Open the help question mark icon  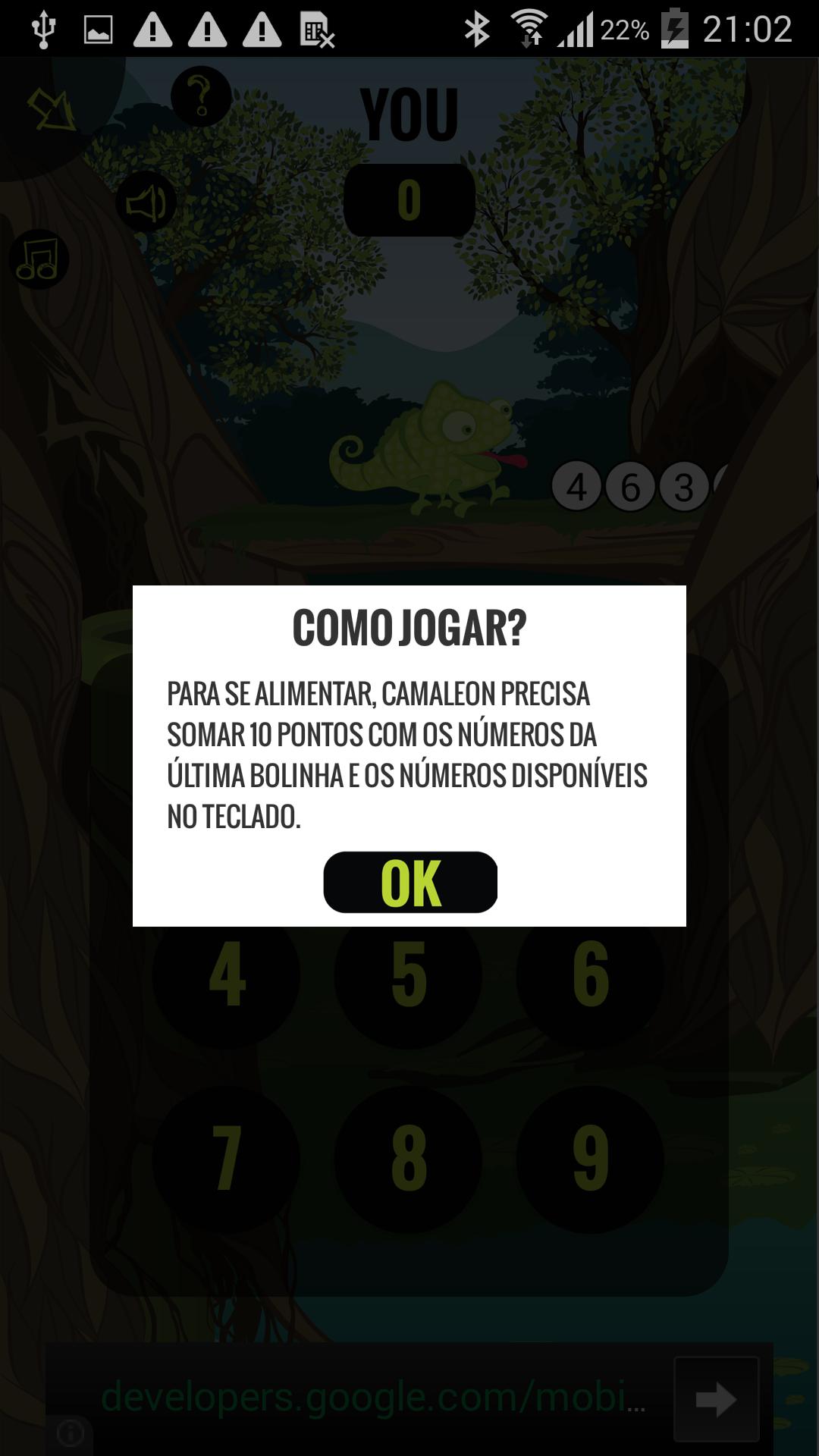pos(201,96)
